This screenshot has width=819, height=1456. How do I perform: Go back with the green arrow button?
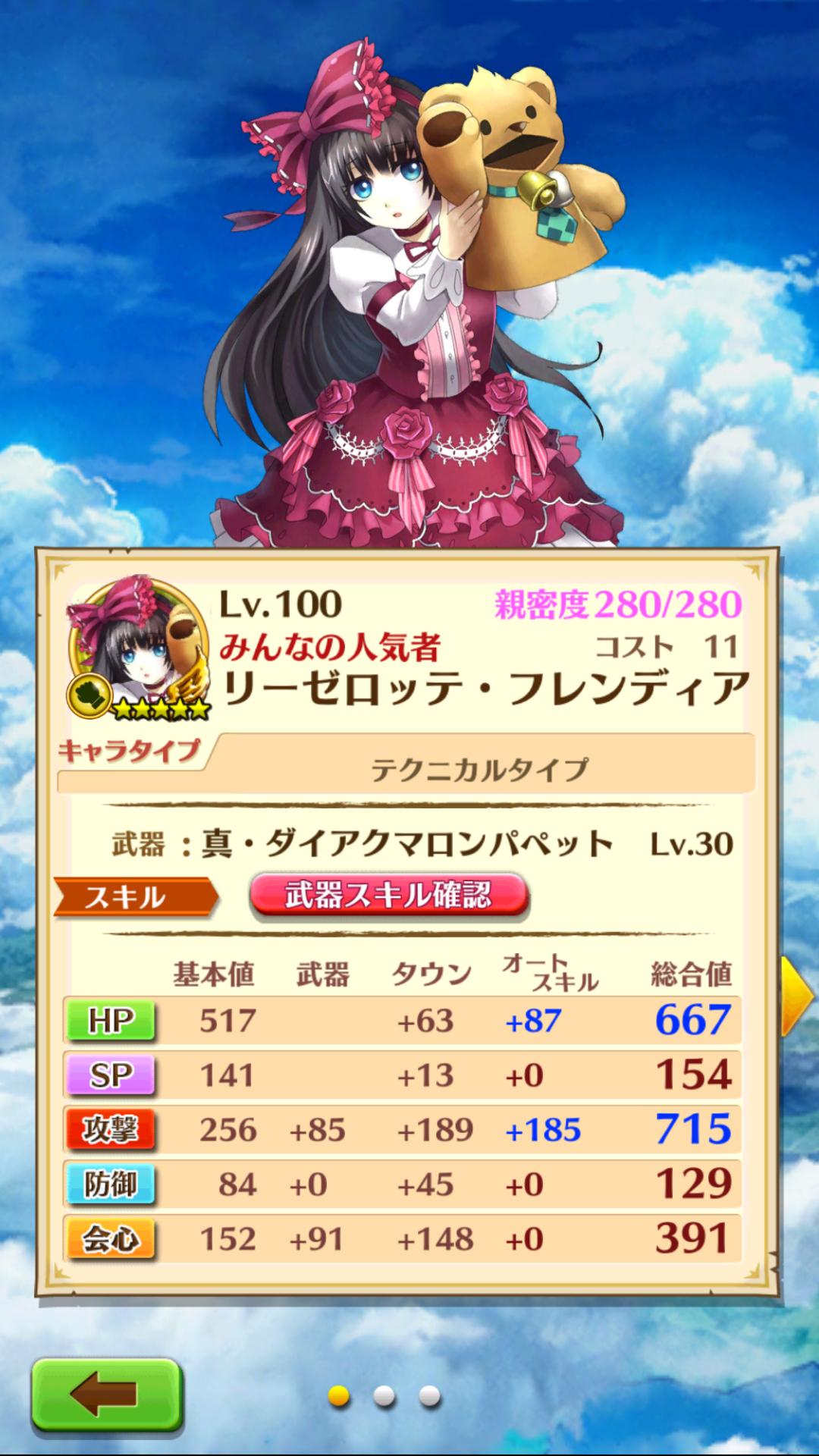106,1393
